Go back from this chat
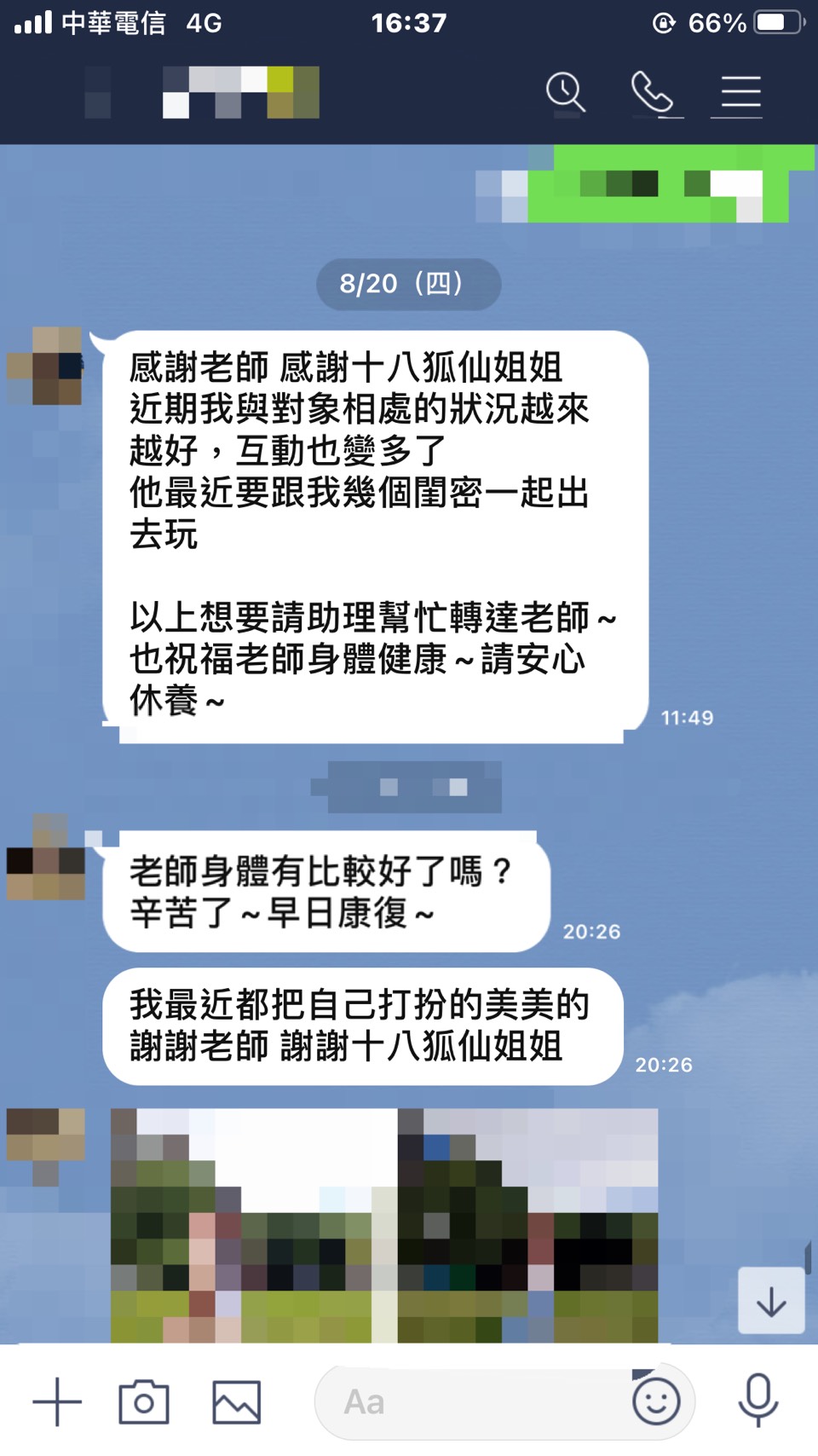 click(x=97, y=92)
